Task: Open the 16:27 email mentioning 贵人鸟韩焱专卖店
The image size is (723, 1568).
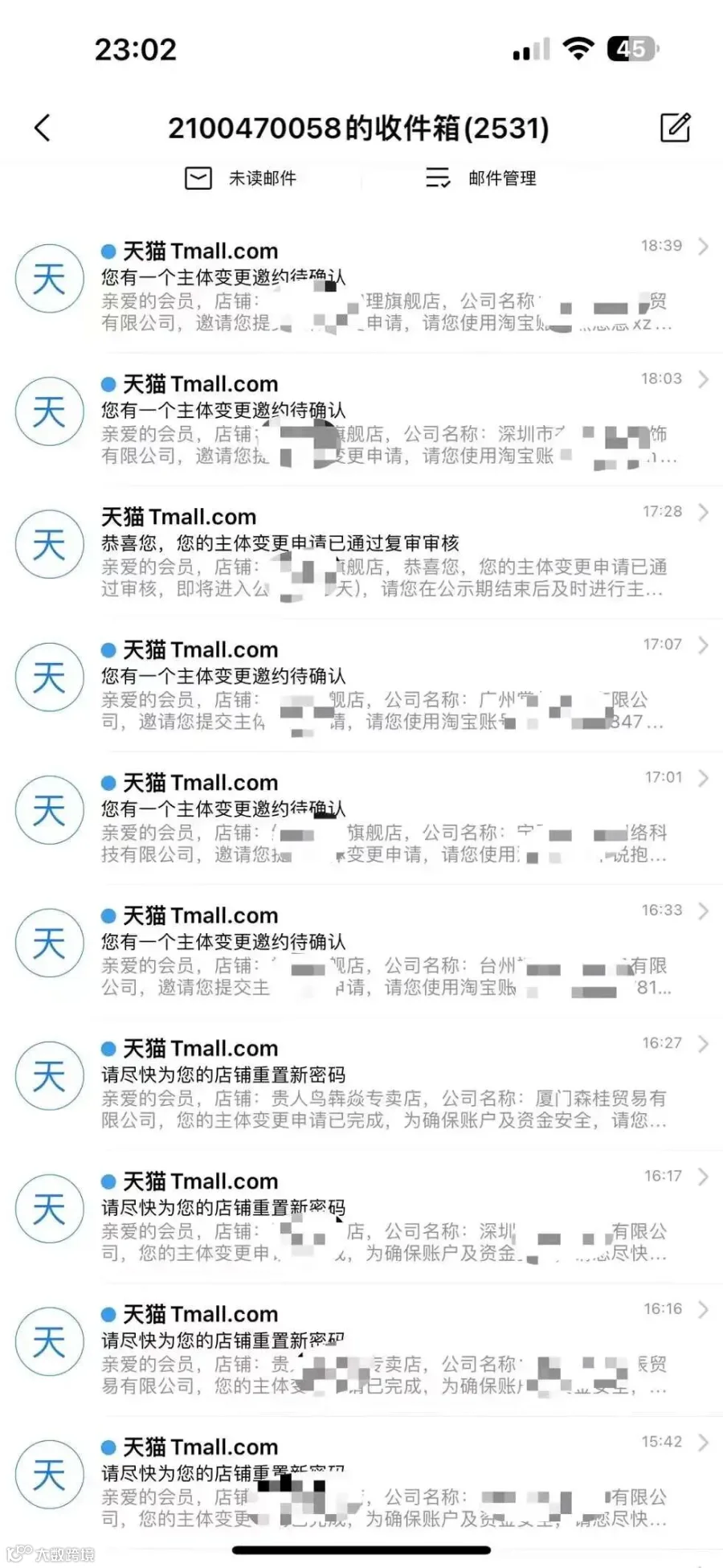Action: tap(361, 1083)
